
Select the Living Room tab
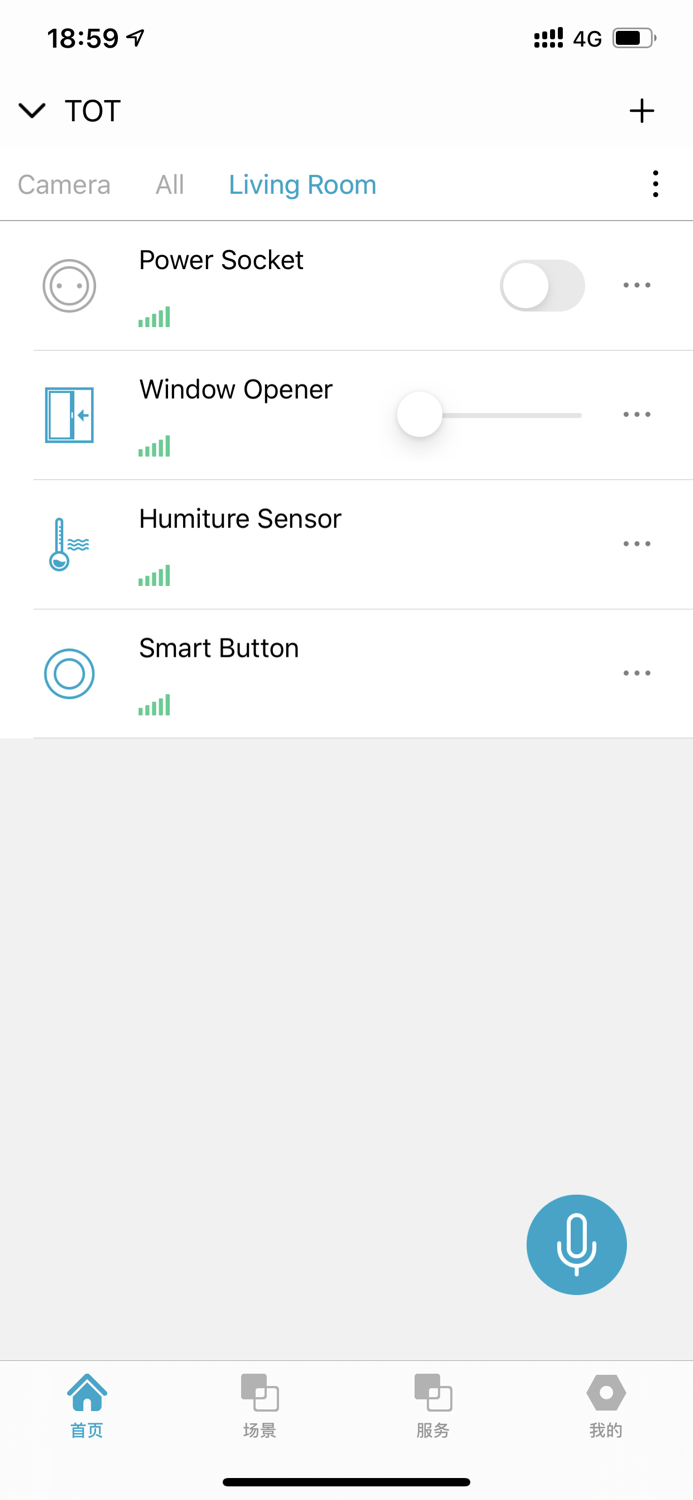pos(302,185)
